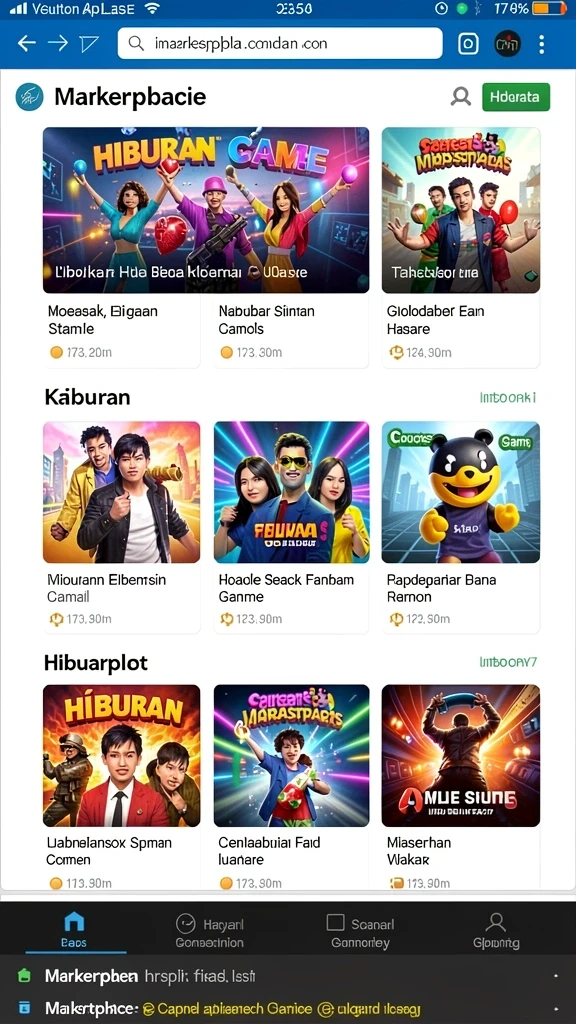Switch to the Baos home tab

74,930
